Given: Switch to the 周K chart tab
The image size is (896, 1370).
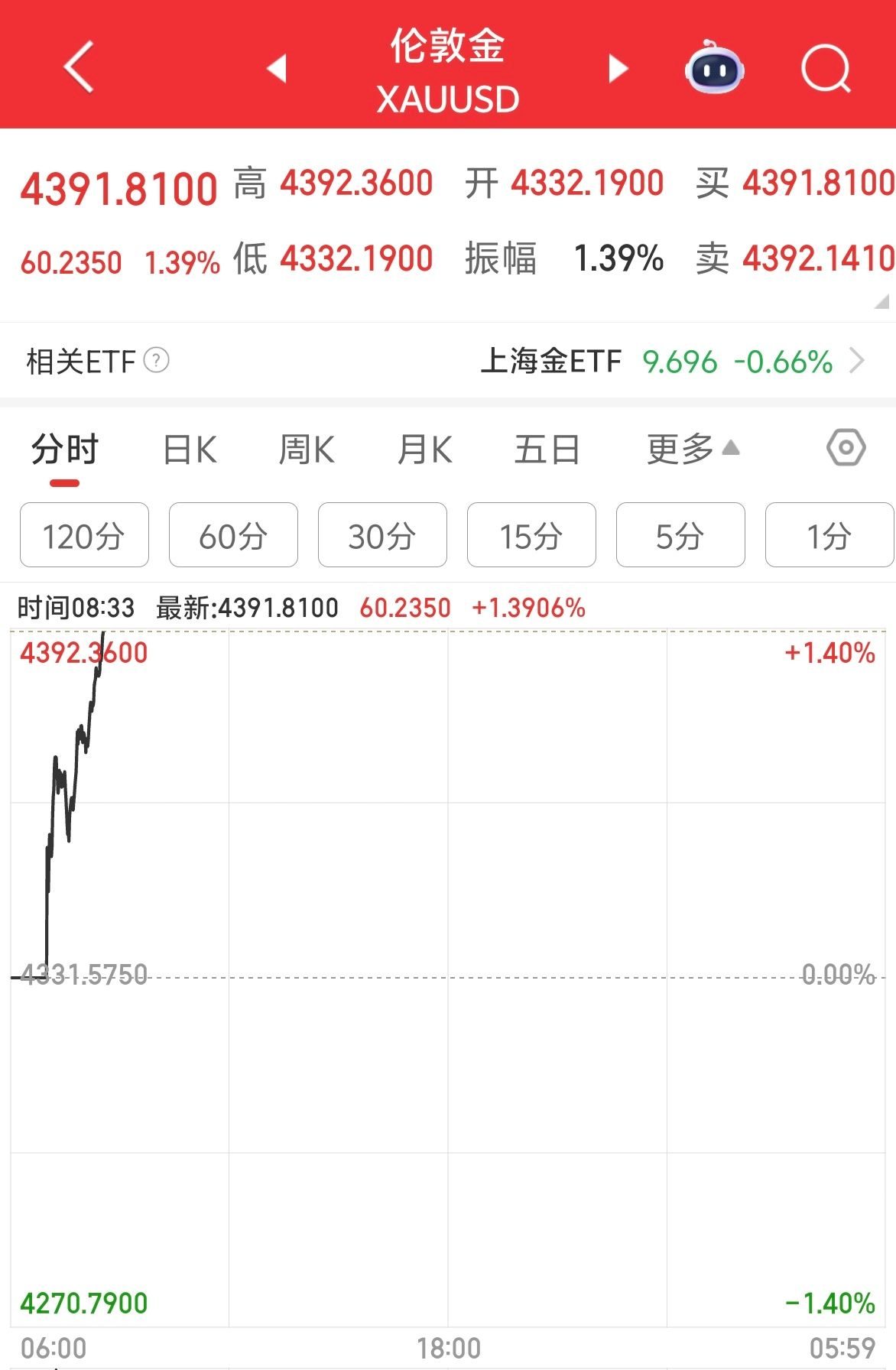Looking at the screenshot, I should point(307,450).
